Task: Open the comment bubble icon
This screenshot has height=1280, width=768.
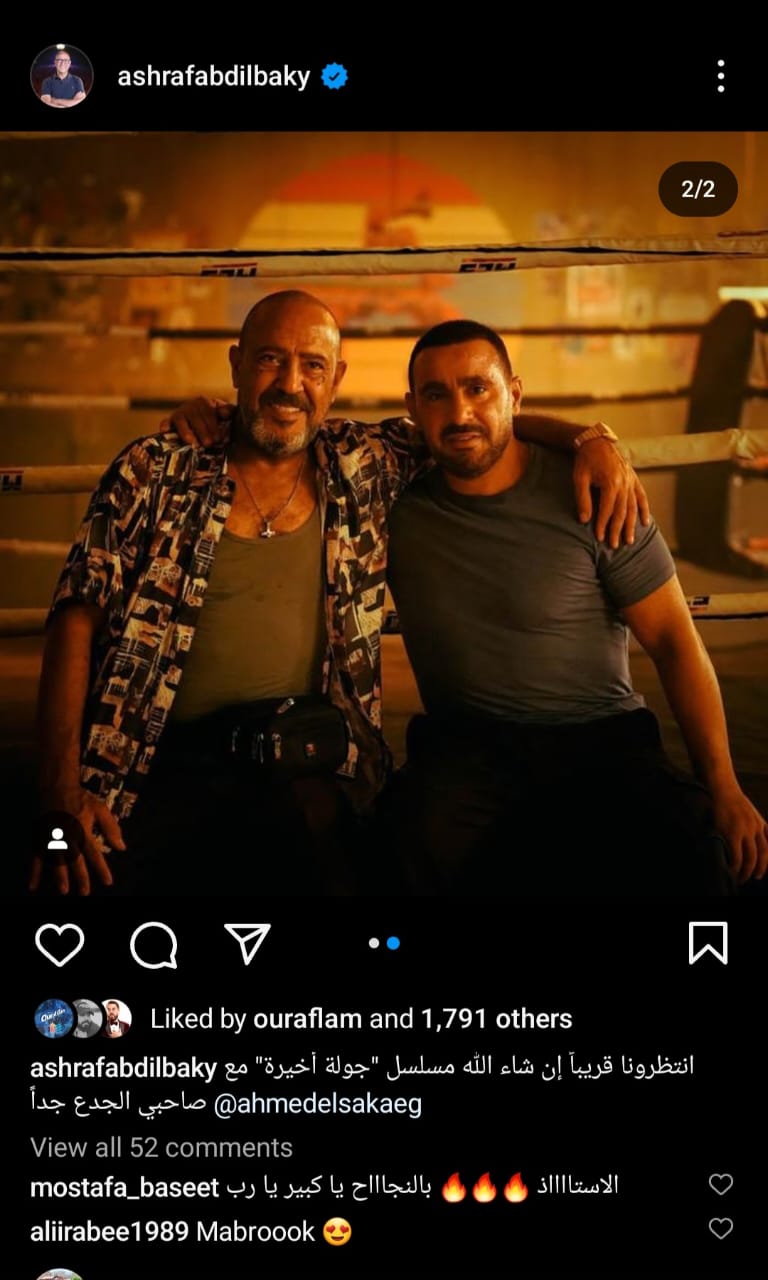Action: (x=153, y=943)
